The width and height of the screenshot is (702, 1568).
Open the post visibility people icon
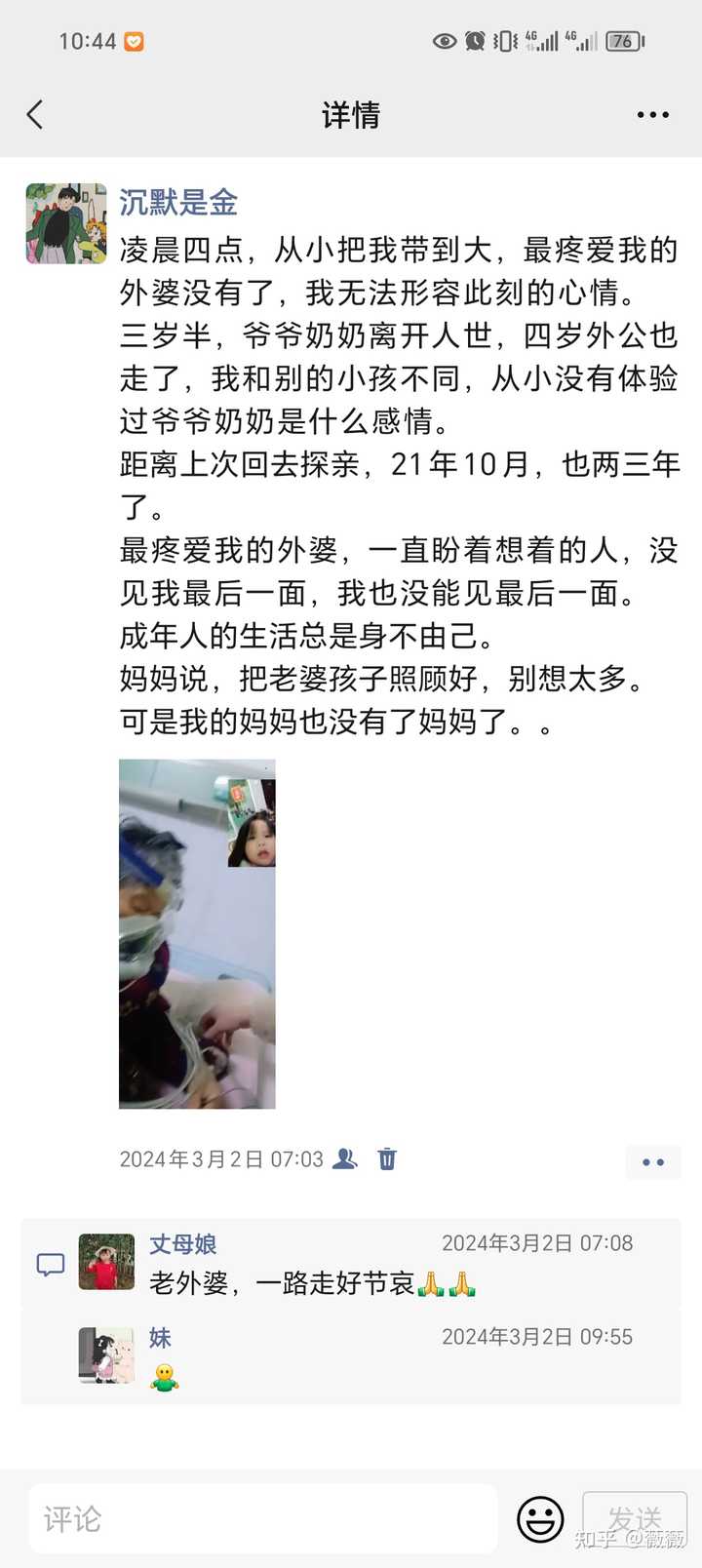[344, 1158]
